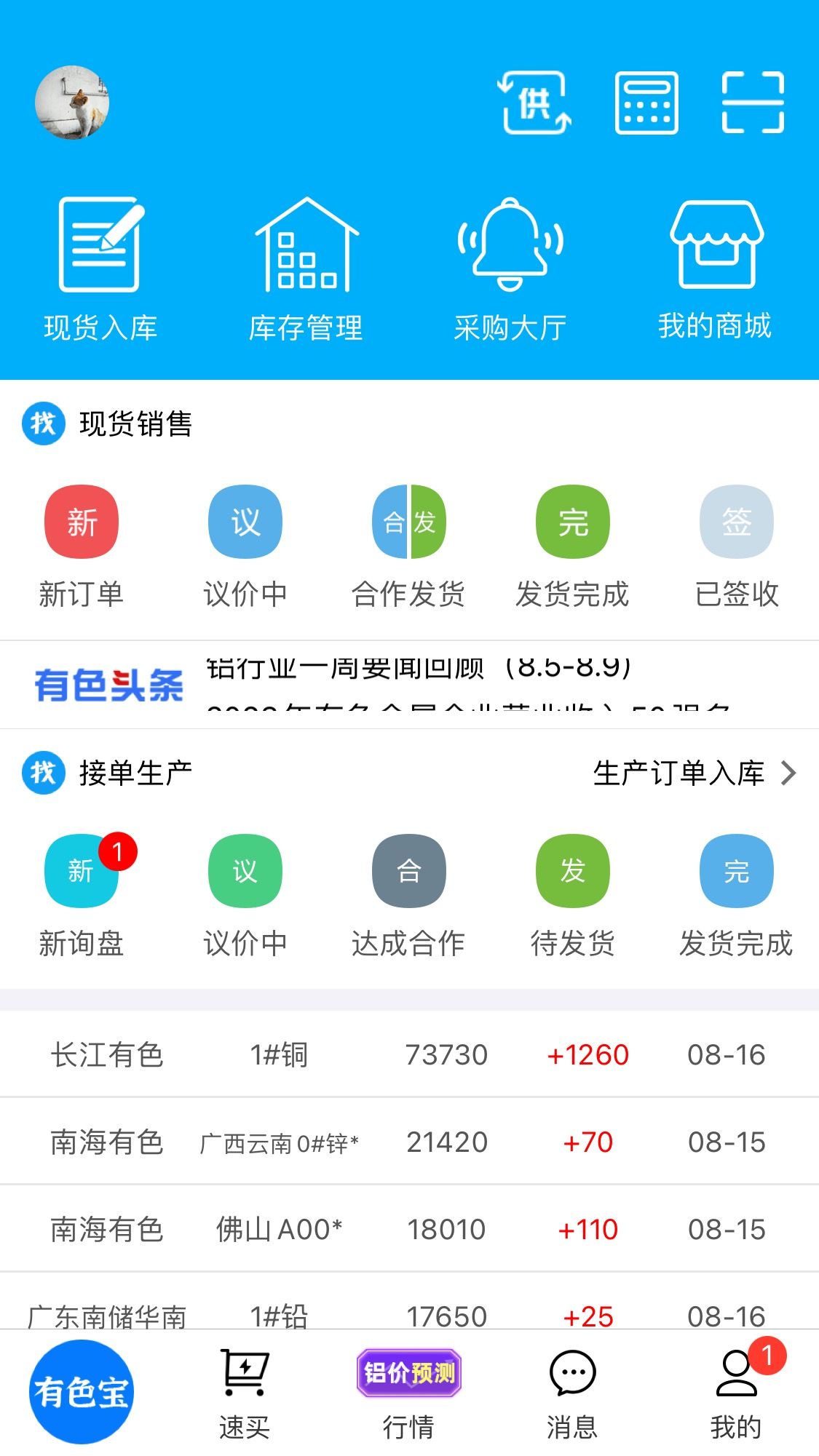
Task: Open 合作发货 orders
Action: pyautogui.click(x=409, y=547)
